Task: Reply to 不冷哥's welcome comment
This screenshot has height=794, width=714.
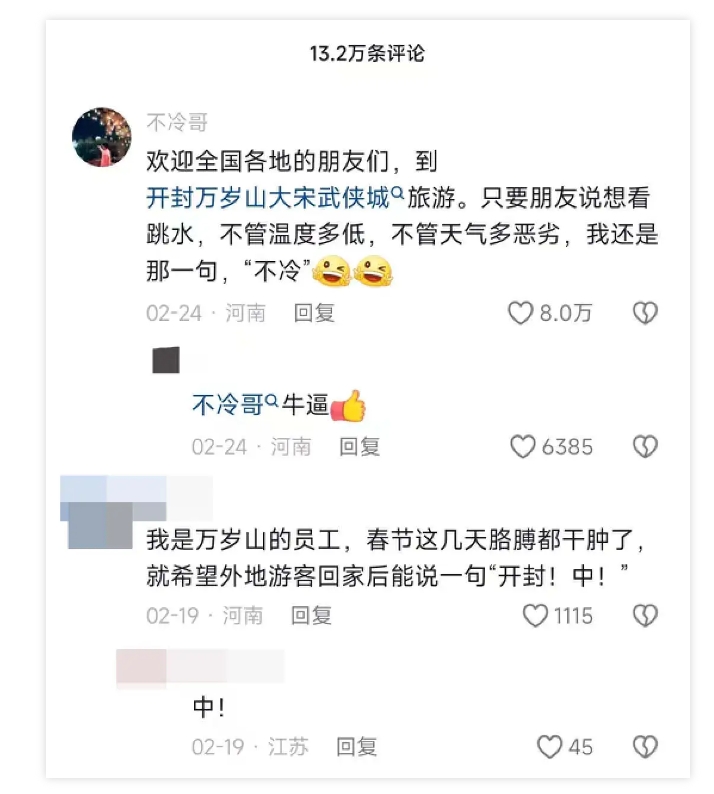Action: click(x=314, y=313)
